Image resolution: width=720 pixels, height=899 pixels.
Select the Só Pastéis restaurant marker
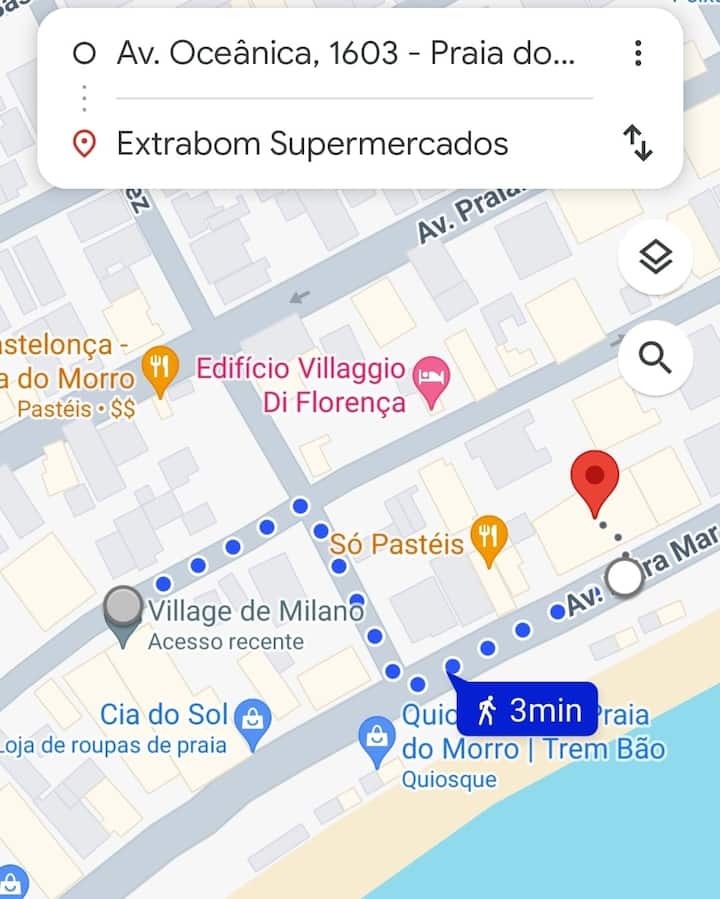pyautogui.click(x=488, y=538)
